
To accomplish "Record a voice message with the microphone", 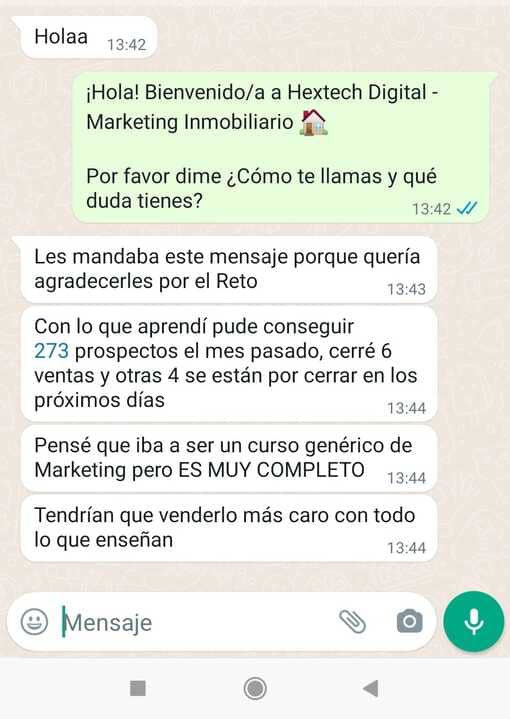I will coord(474,622).
